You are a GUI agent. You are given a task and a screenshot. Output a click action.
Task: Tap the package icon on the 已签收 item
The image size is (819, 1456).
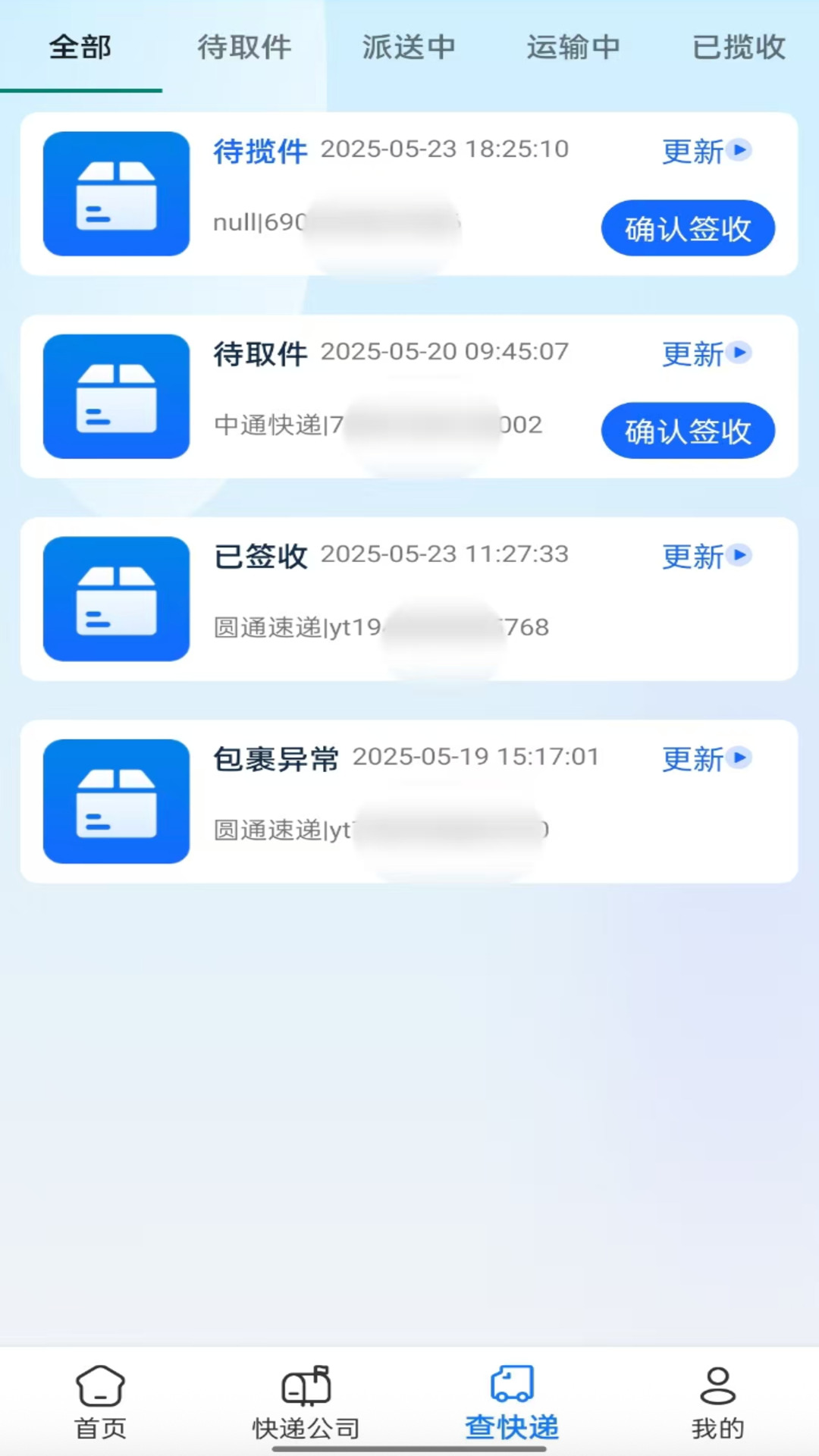click(115, 599)
